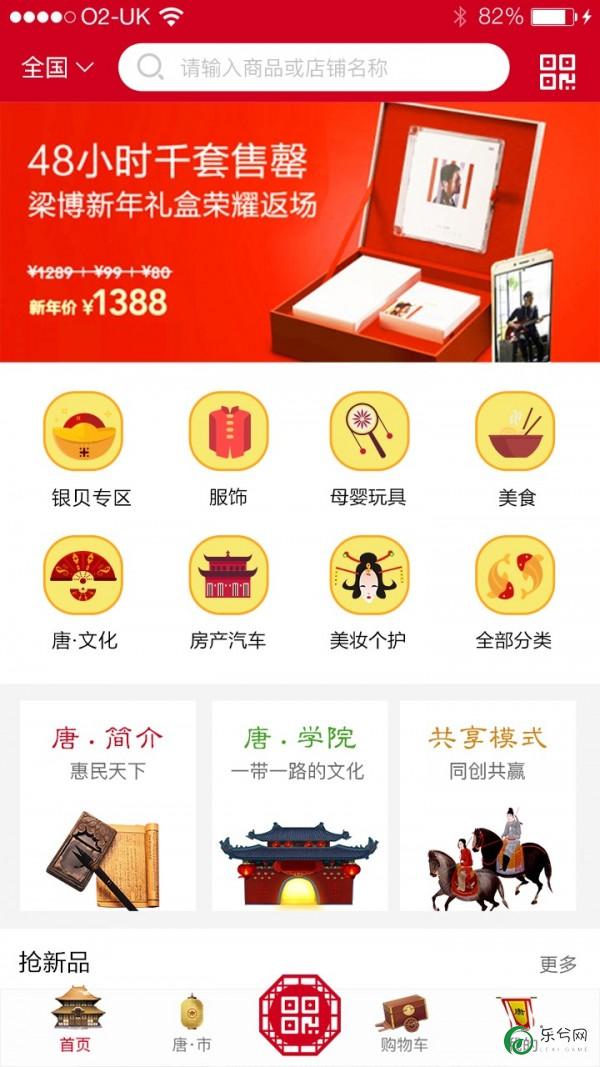Tap 更多 next to 抢新品

click(558, 964)
